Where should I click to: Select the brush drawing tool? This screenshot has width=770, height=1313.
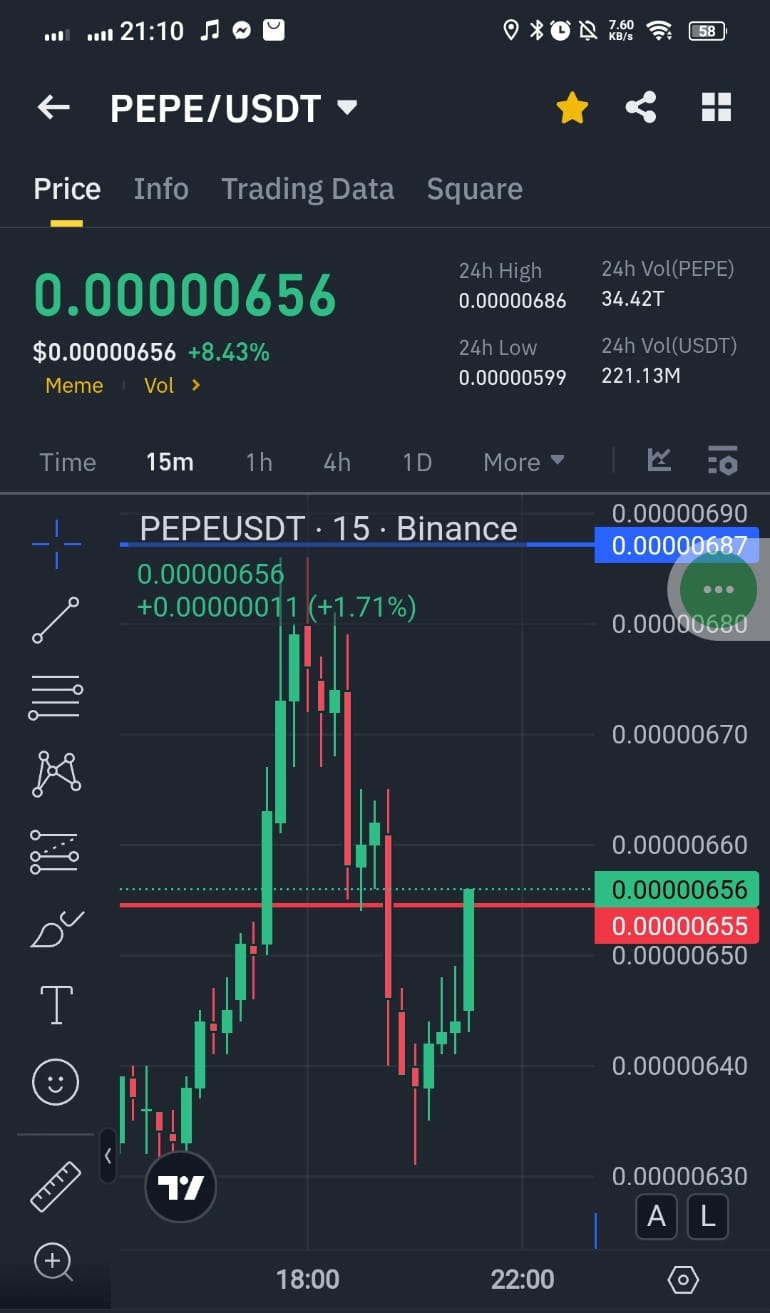(x=55, y=928)
